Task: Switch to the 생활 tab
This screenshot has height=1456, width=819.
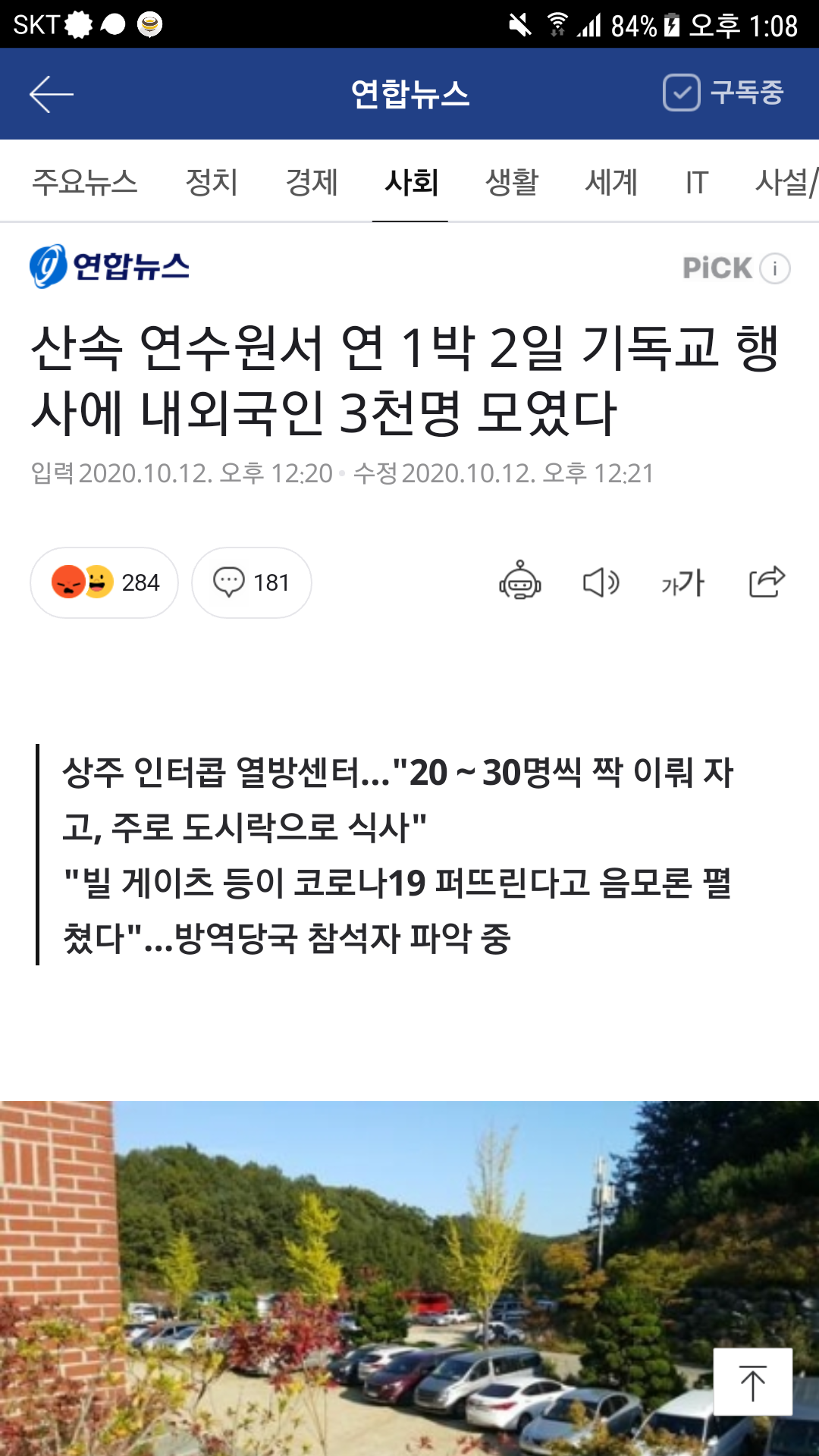Action: tap(512, 182)
